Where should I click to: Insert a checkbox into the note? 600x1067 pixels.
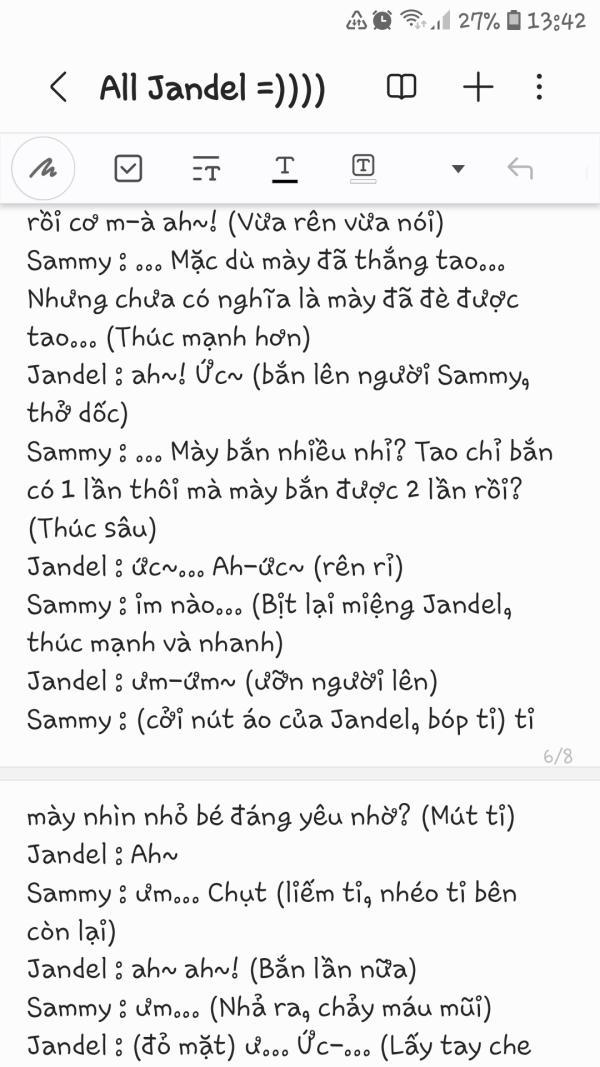128,169
